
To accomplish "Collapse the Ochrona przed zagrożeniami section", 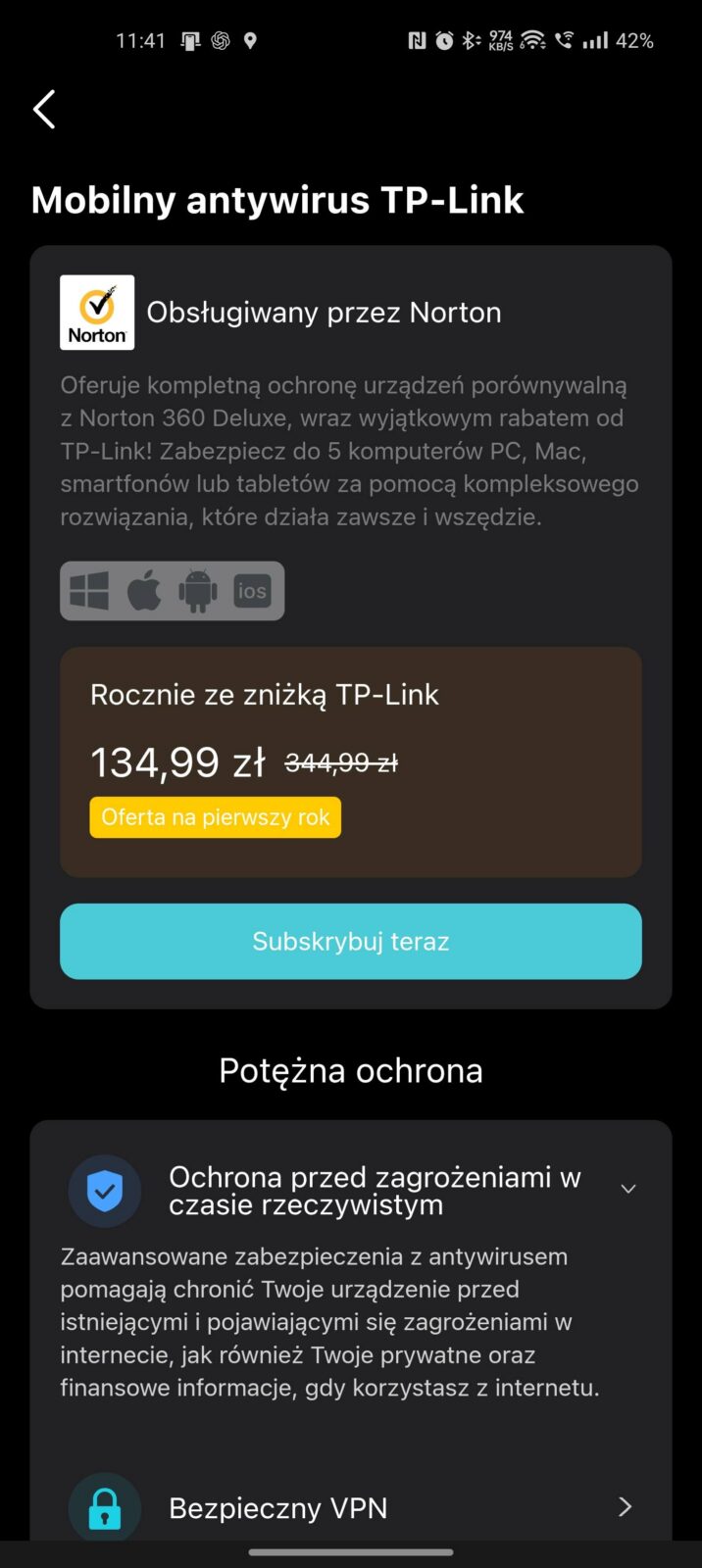I will pos(628,1189).
